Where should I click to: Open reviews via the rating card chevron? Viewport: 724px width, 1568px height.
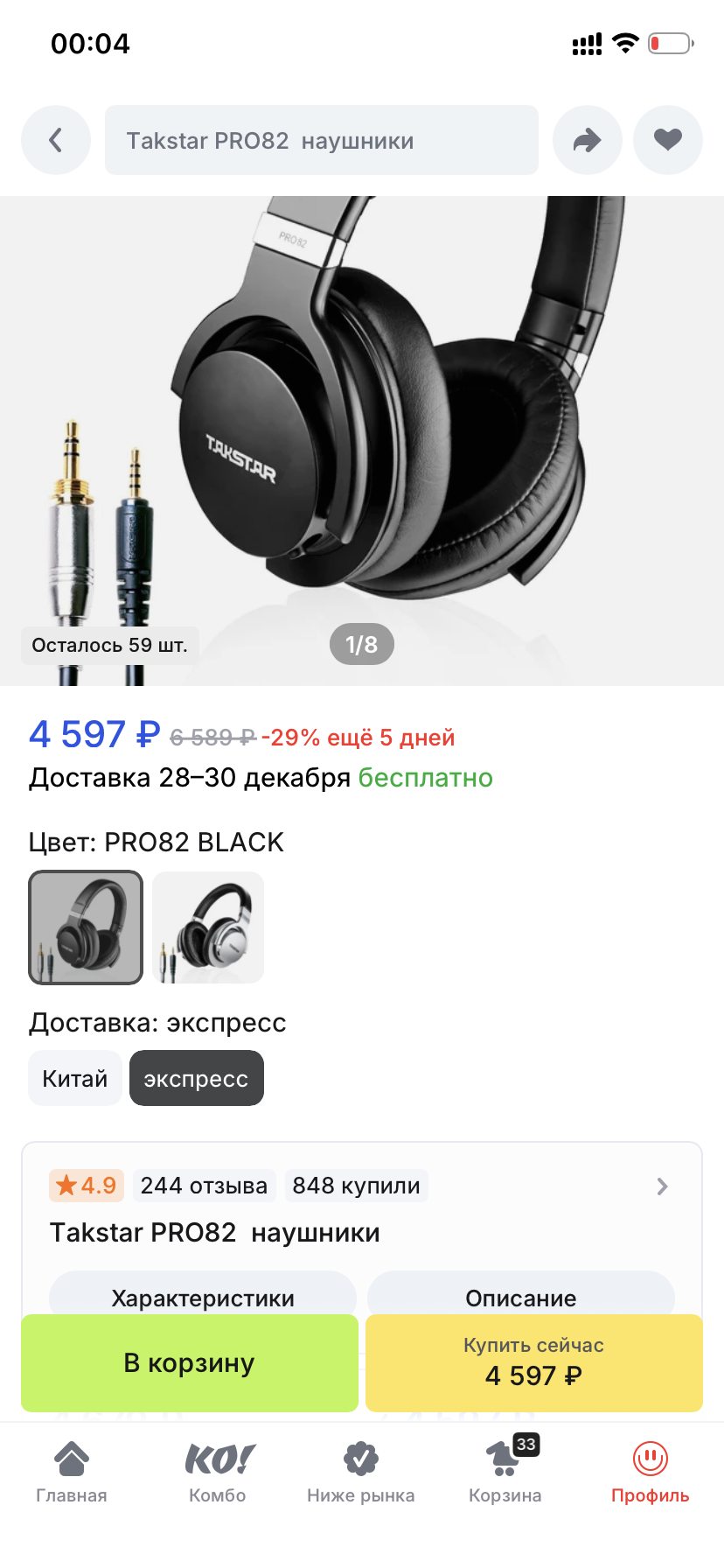(662, 1186)
